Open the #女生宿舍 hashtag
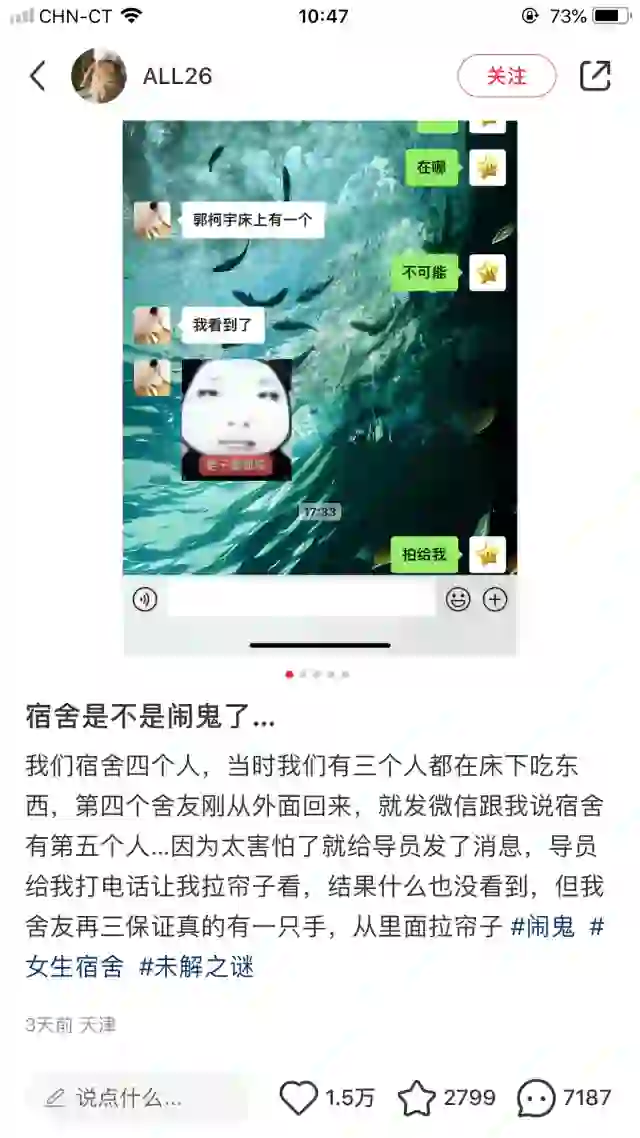640x1138 pixels. point(75,967)
